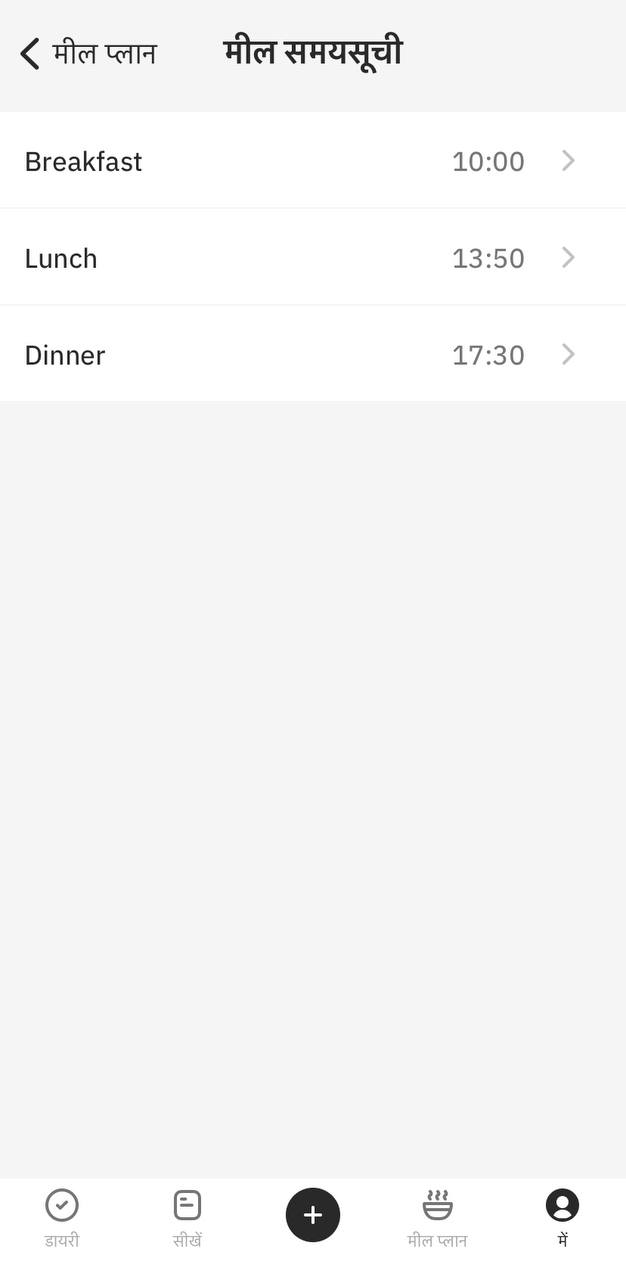Image resolution: width=626 pixels, height=1280 pixels.
Task: Select the में profile tab
Action: (x=562, y=1217)
